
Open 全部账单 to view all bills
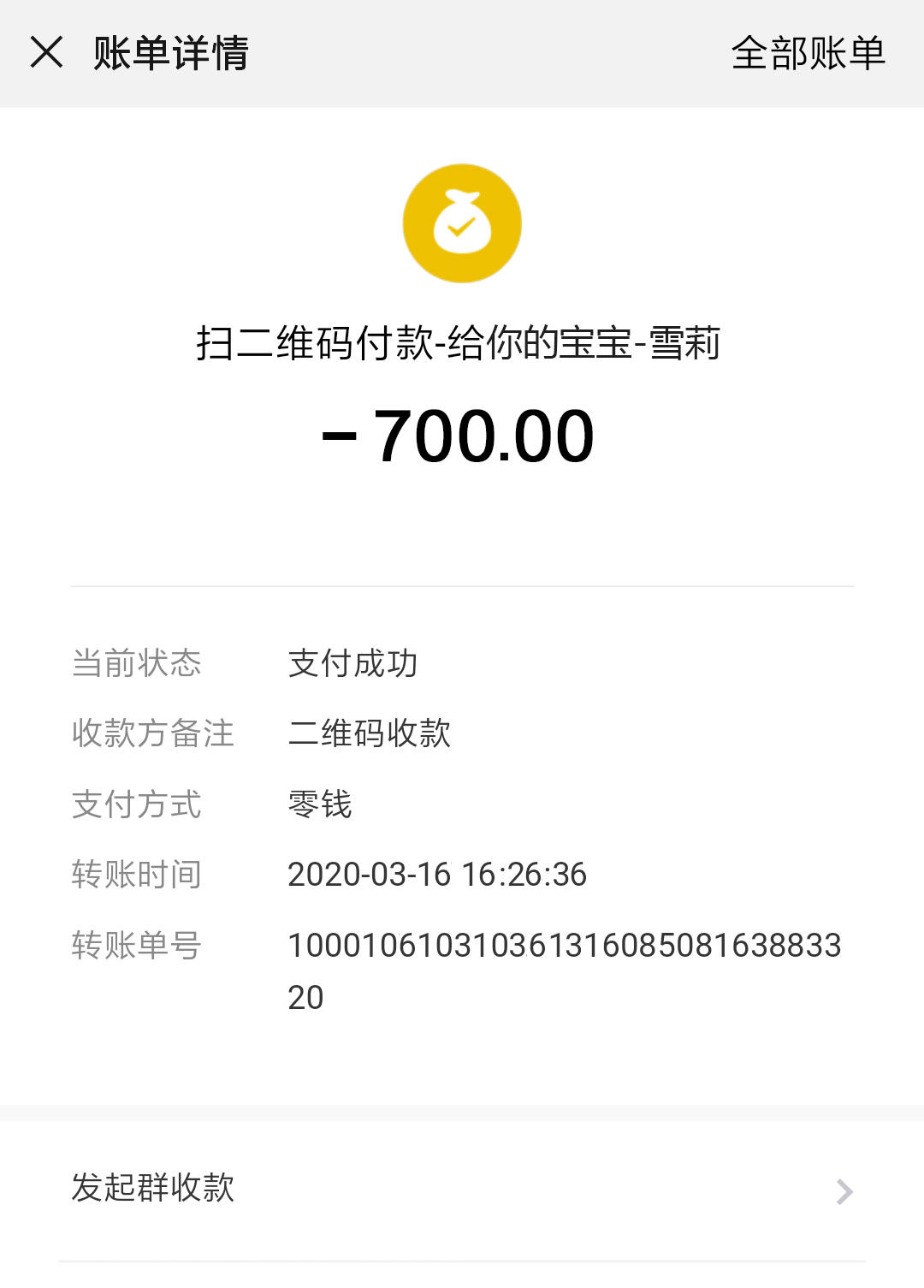click(x=808, y=53)
